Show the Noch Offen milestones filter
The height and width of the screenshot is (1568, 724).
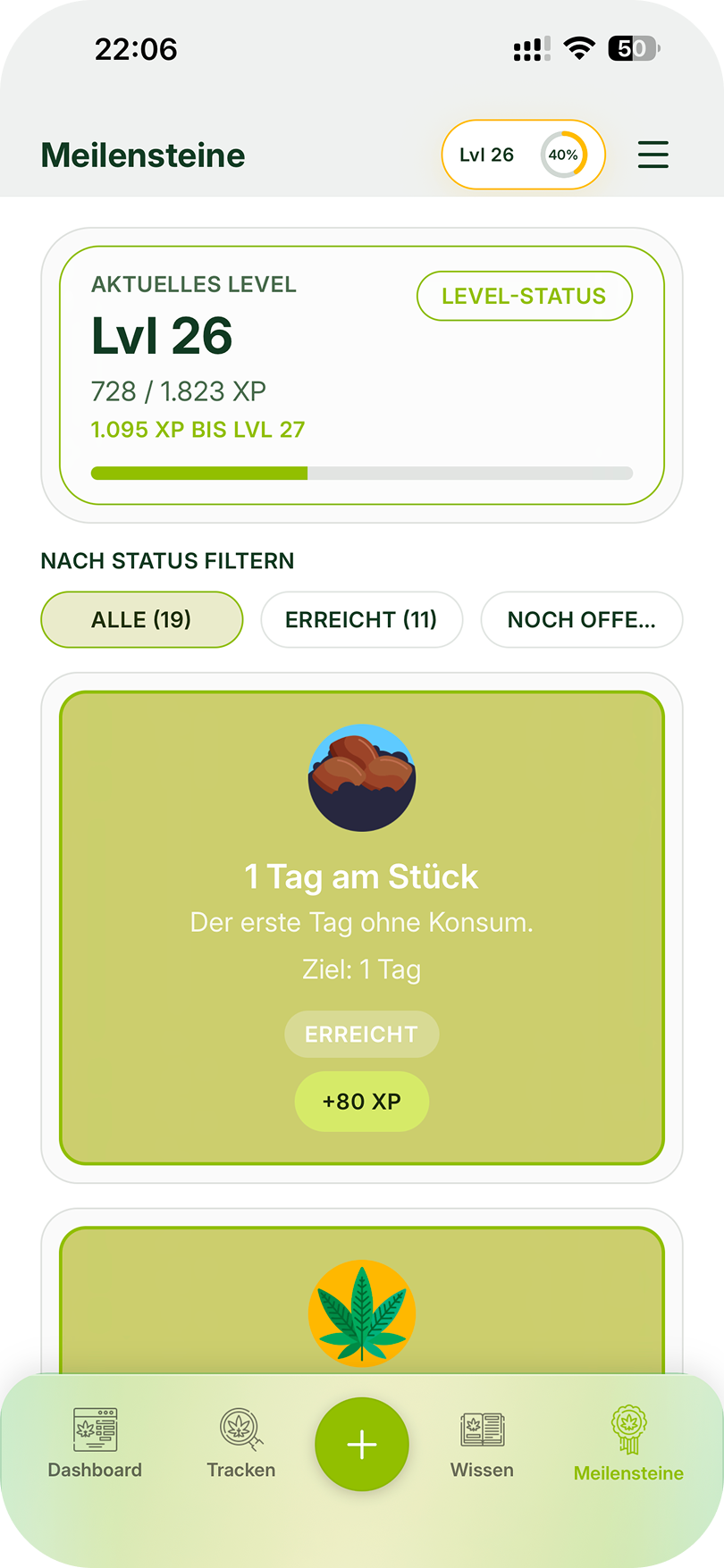click(x=581, y=619)
